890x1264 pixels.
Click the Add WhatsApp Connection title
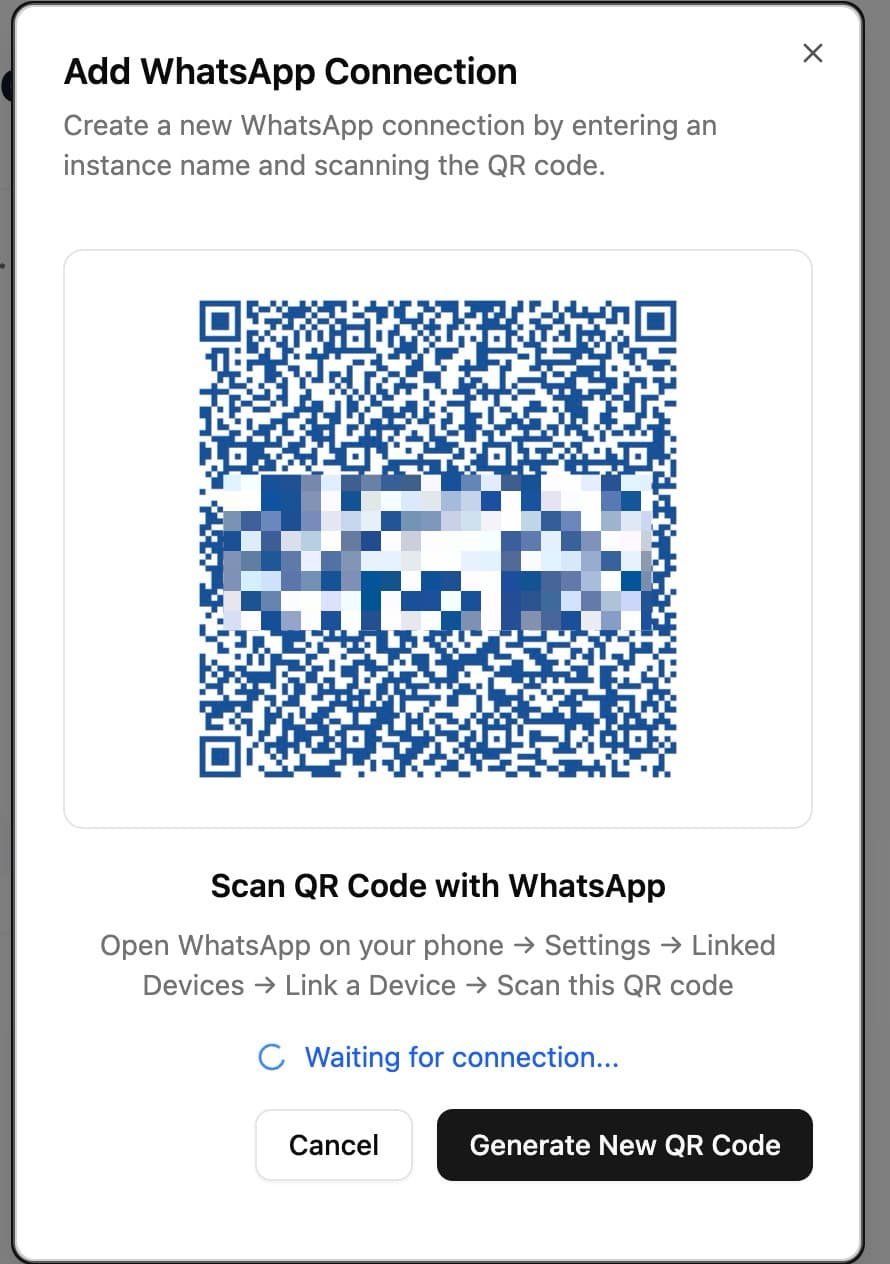point(290,71)
